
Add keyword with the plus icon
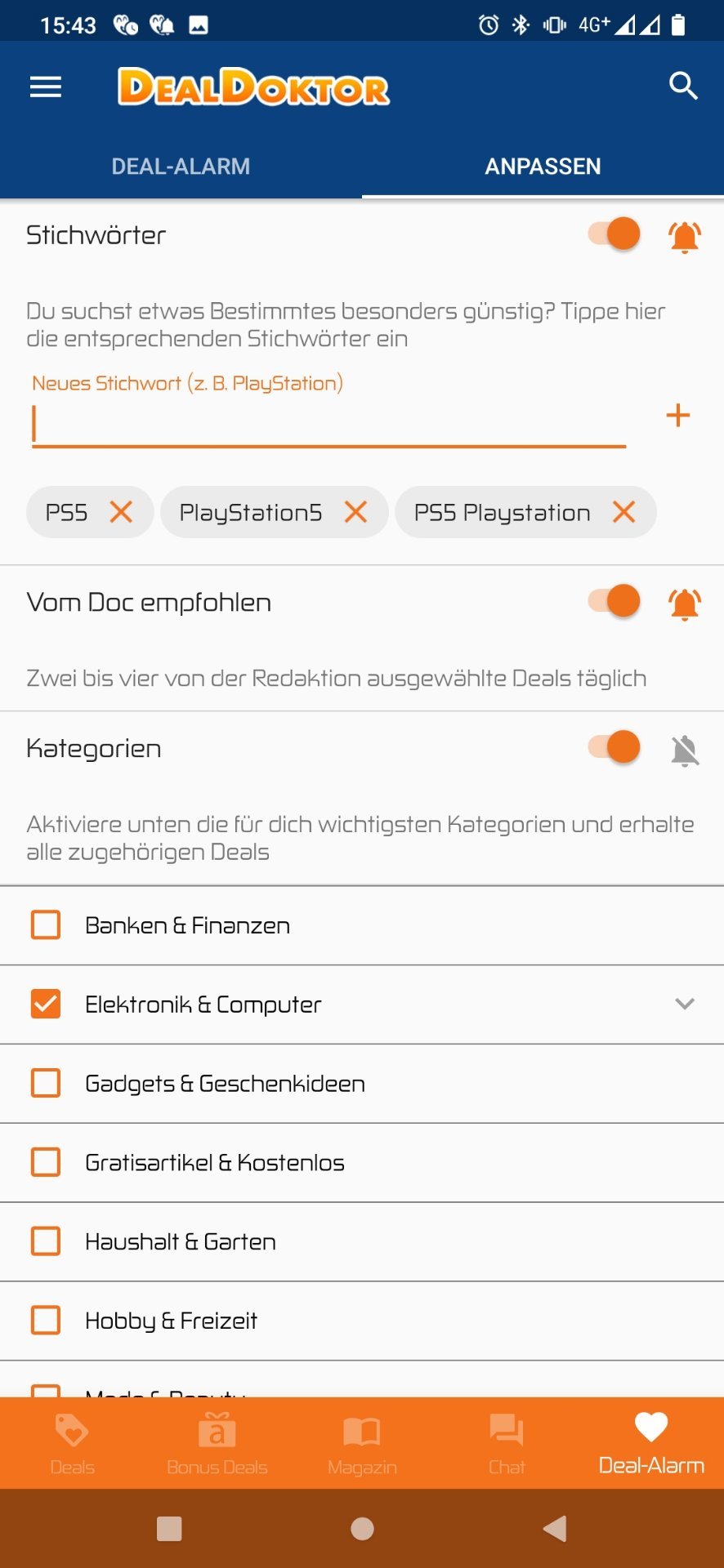[x=678, y=416]
